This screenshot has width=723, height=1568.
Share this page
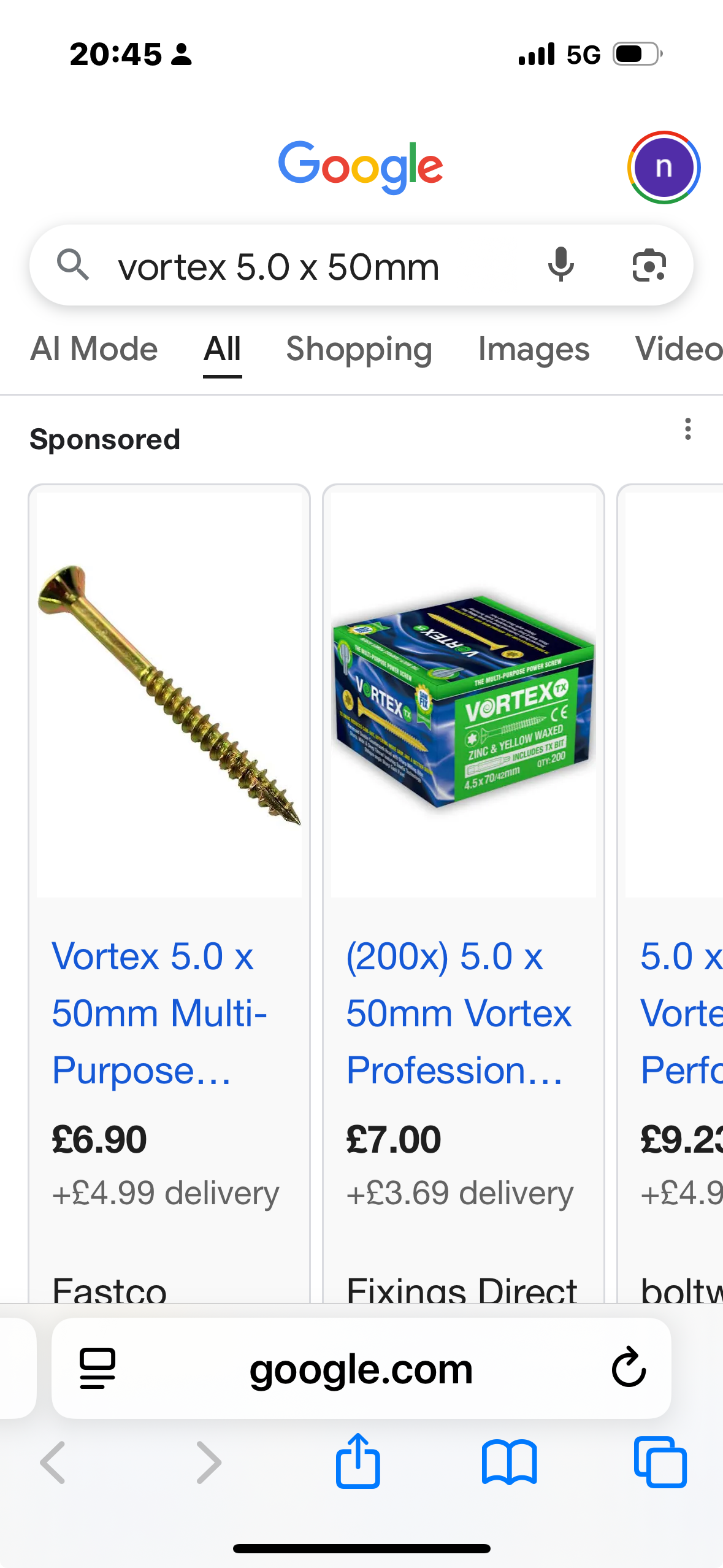358,1461
